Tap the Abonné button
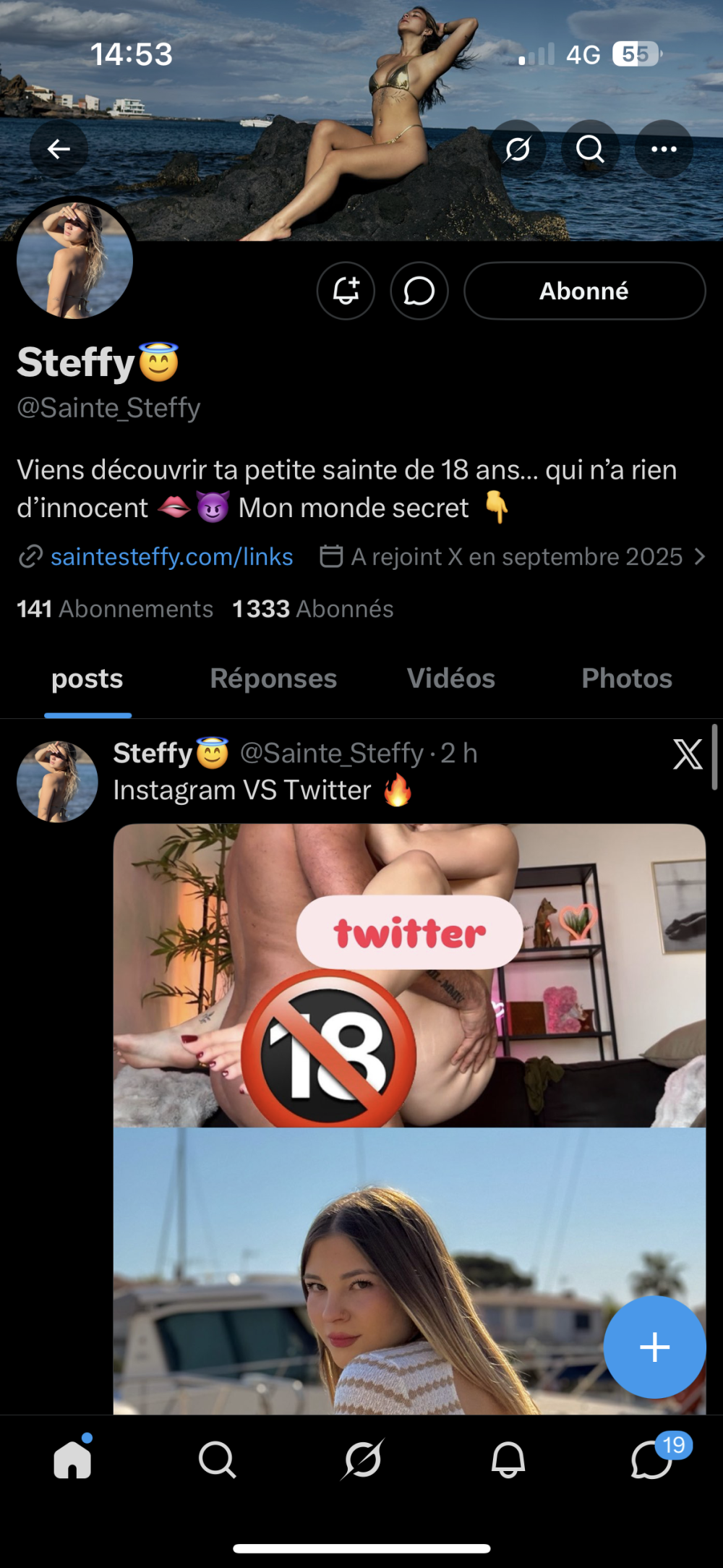The width and height of the screenshot is (723, 1568). (x=584, y=291)
